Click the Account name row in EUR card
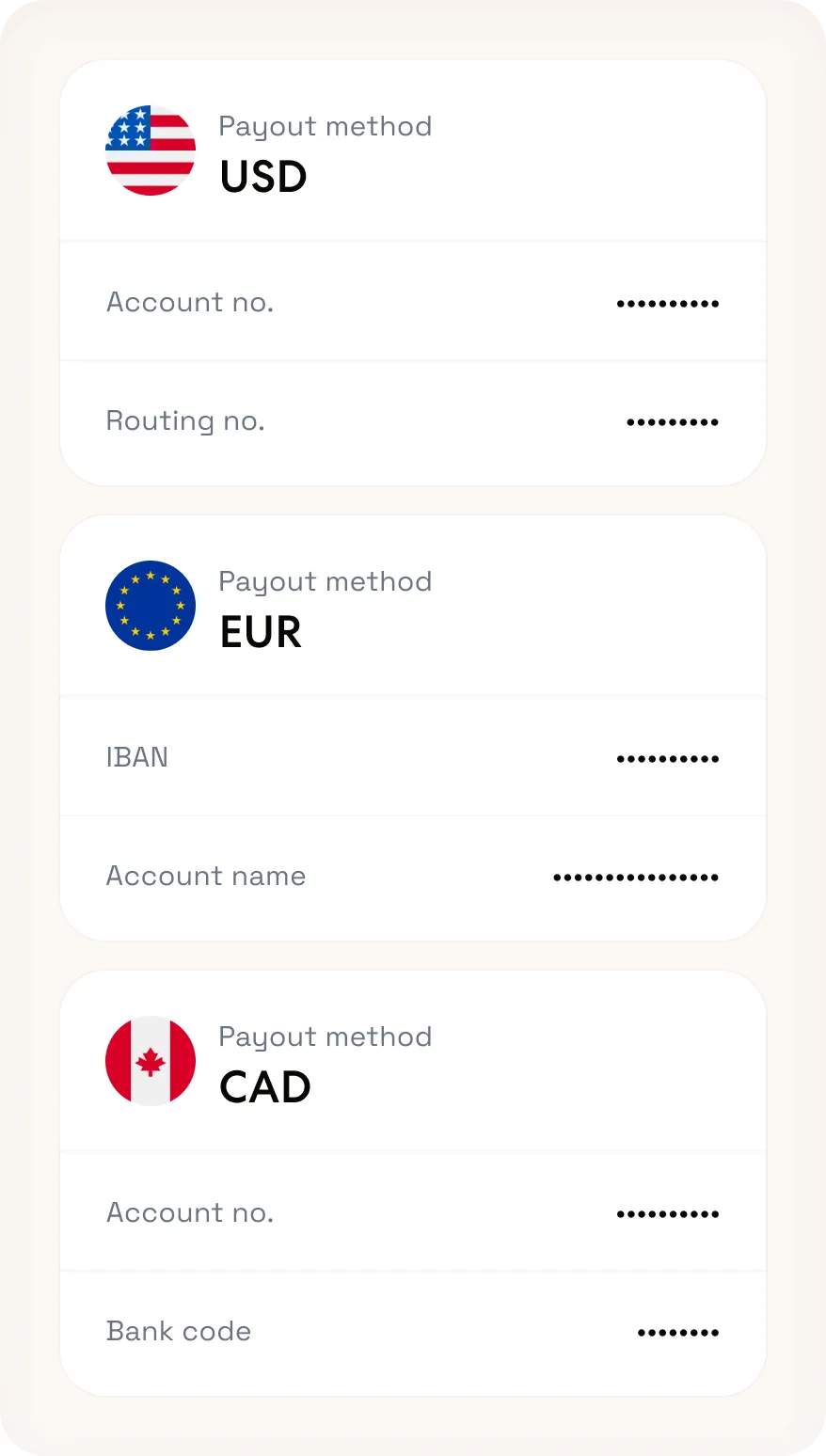This screenshot has width=826, height=1456. coord(413,876)
